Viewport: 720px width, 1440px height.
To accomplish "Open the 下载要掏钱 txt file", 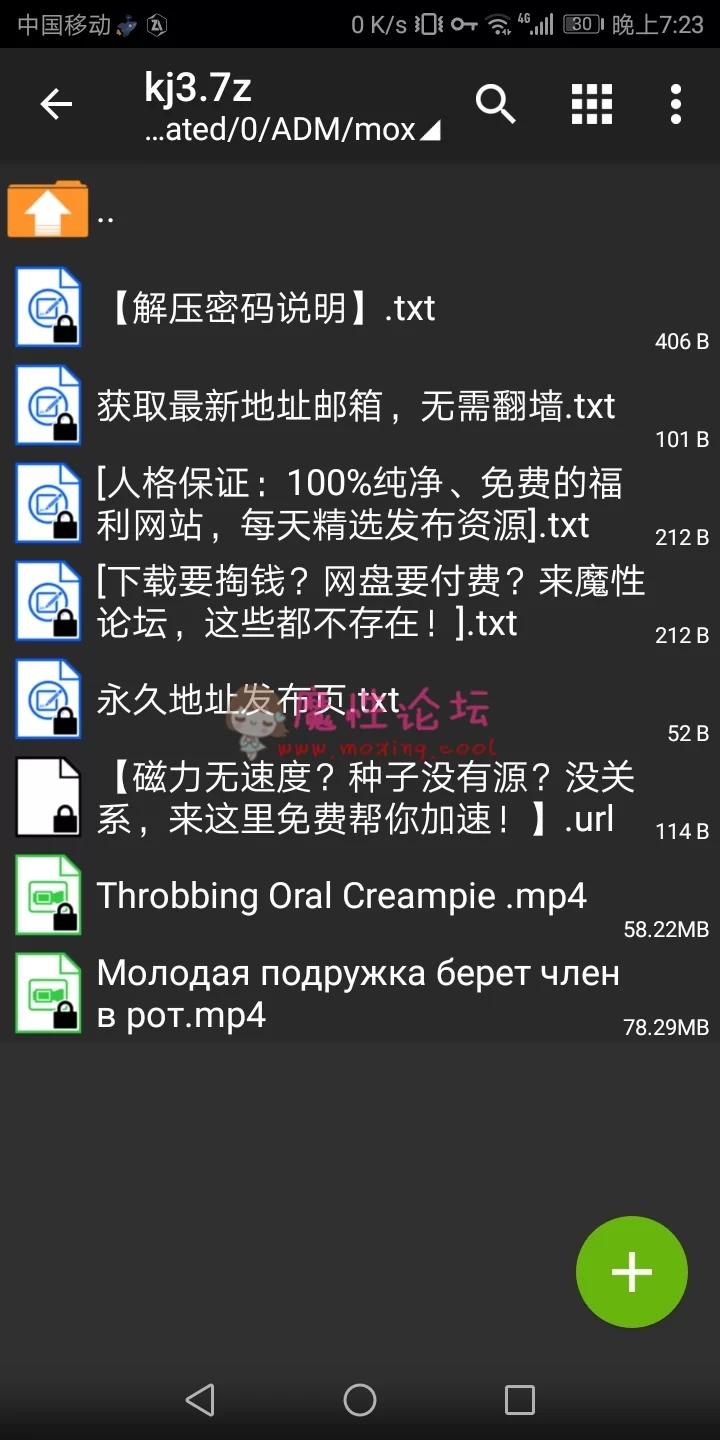I will [x=360, y=602].
